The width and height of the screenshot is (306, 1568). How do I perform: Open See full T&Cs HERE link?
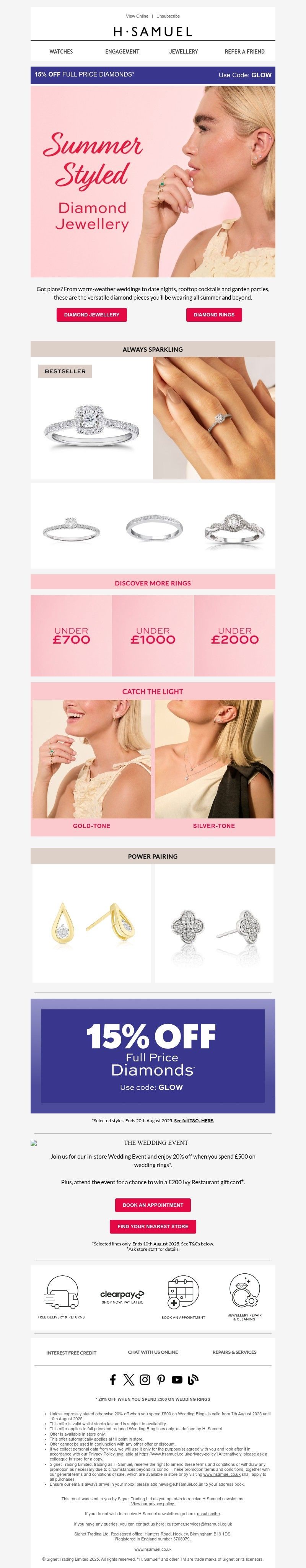[x=194, y=1121]
